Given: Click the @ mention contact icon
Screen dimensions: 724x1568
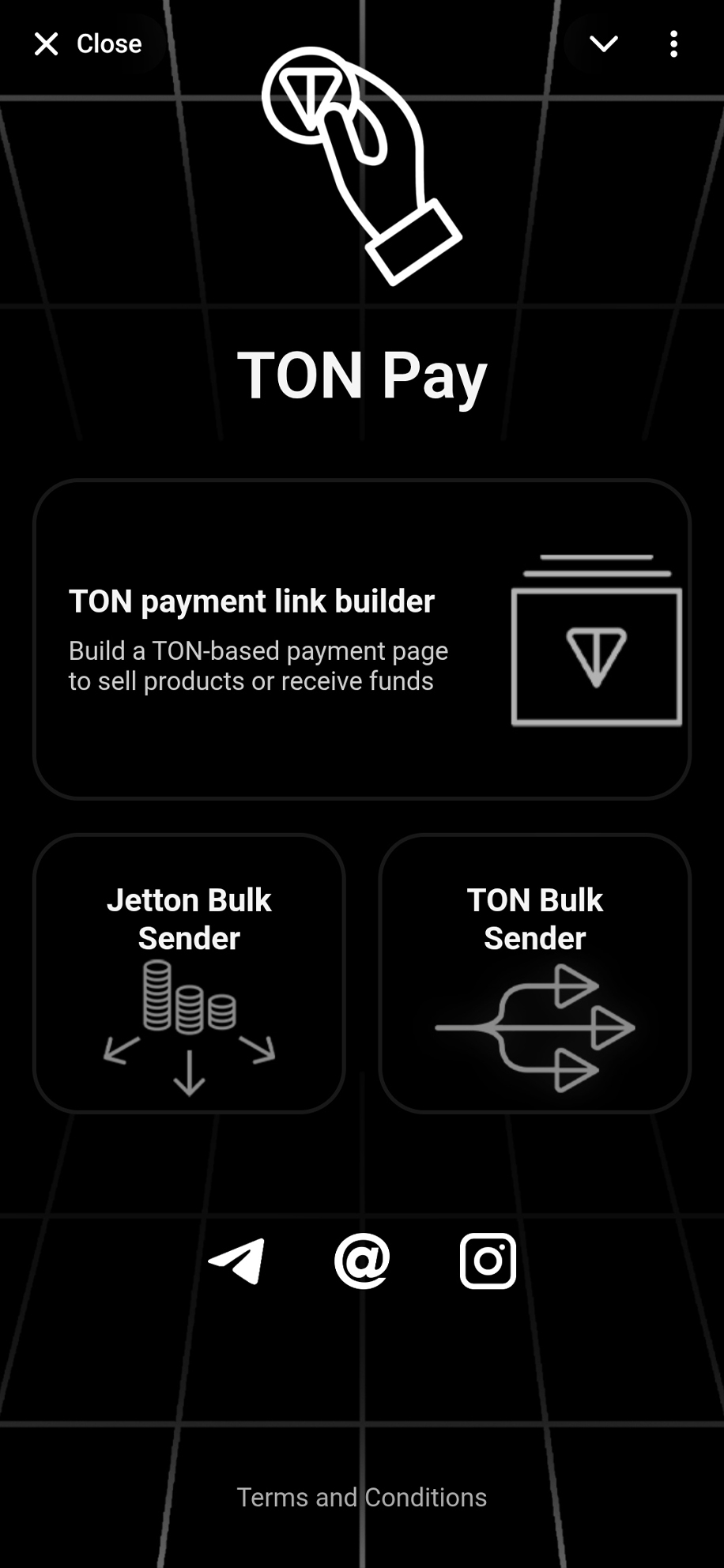Looking at the screenshot, I should pyautogui.click(x=364, y=1260).
